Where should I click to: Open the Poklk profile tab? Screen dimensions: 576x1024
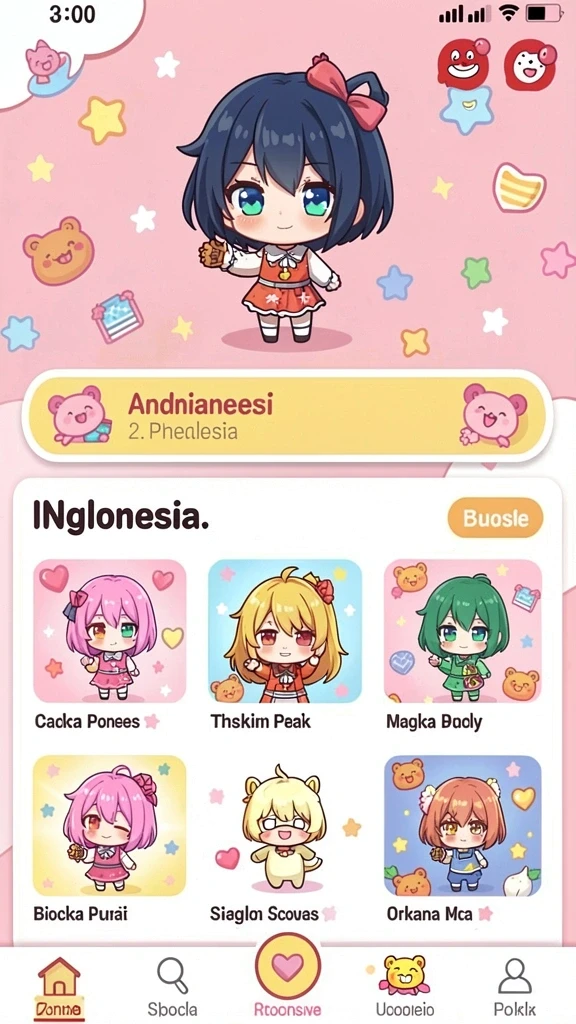(x=514, y=986)
